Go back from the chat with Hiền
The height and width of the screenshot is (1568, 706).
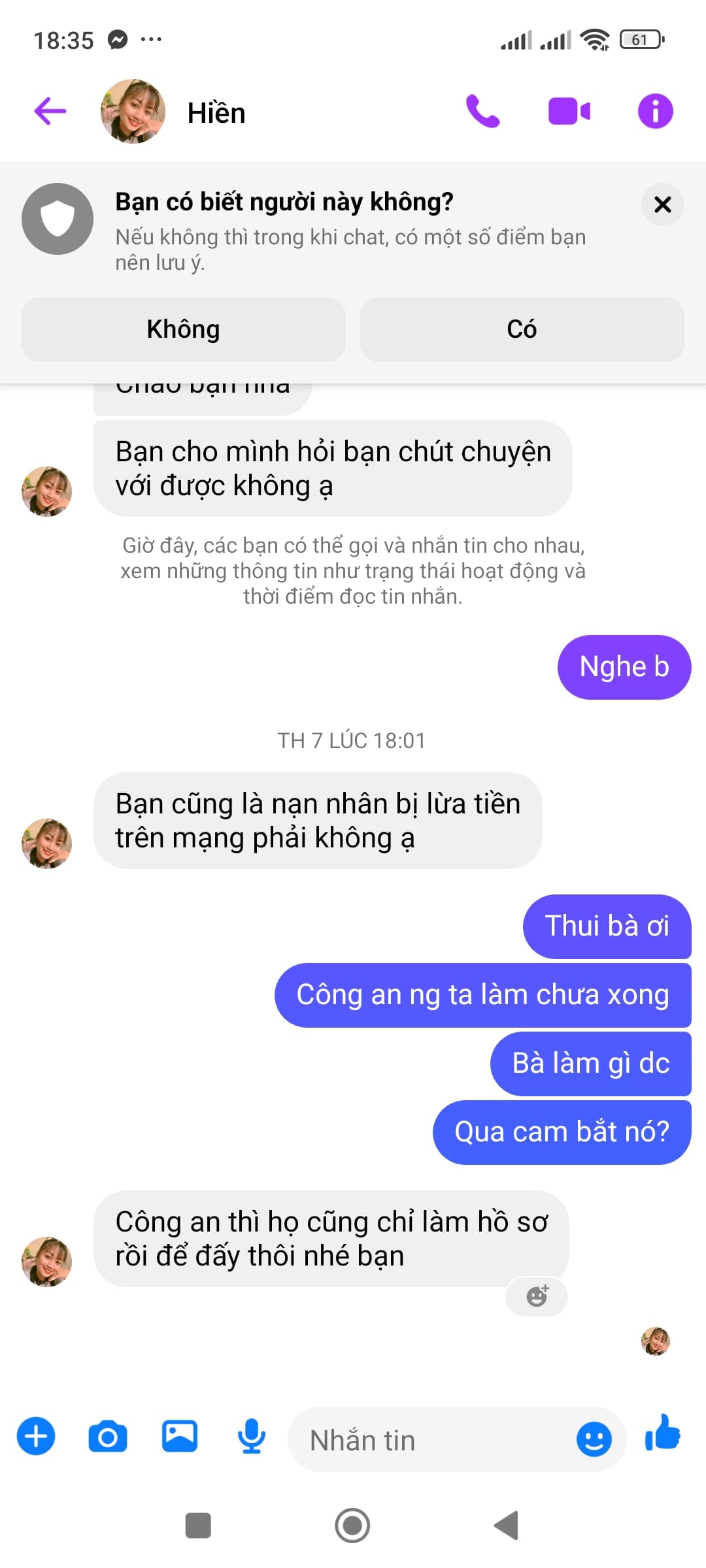point(50,111)
